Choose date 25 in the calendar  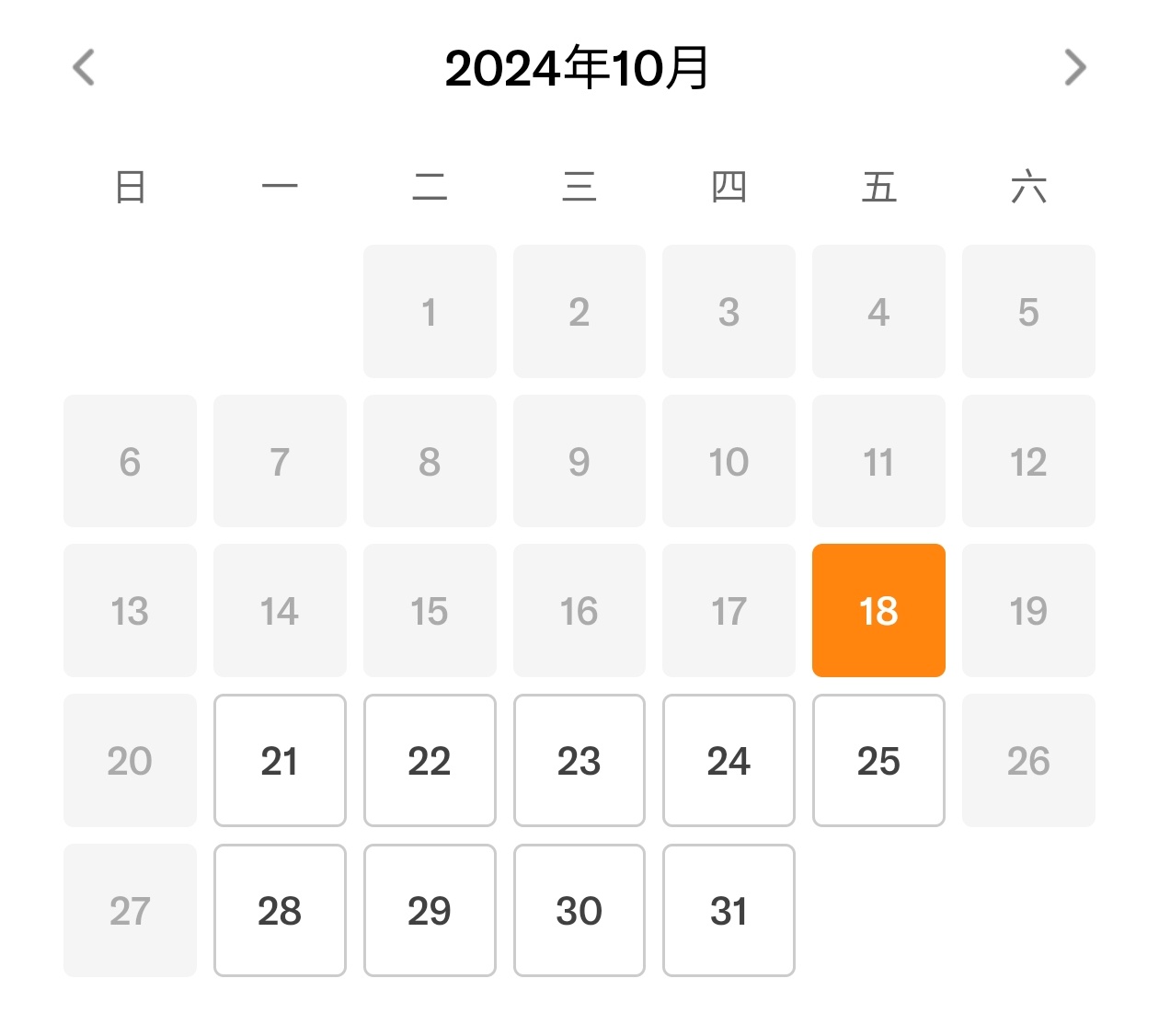point(878,761)
